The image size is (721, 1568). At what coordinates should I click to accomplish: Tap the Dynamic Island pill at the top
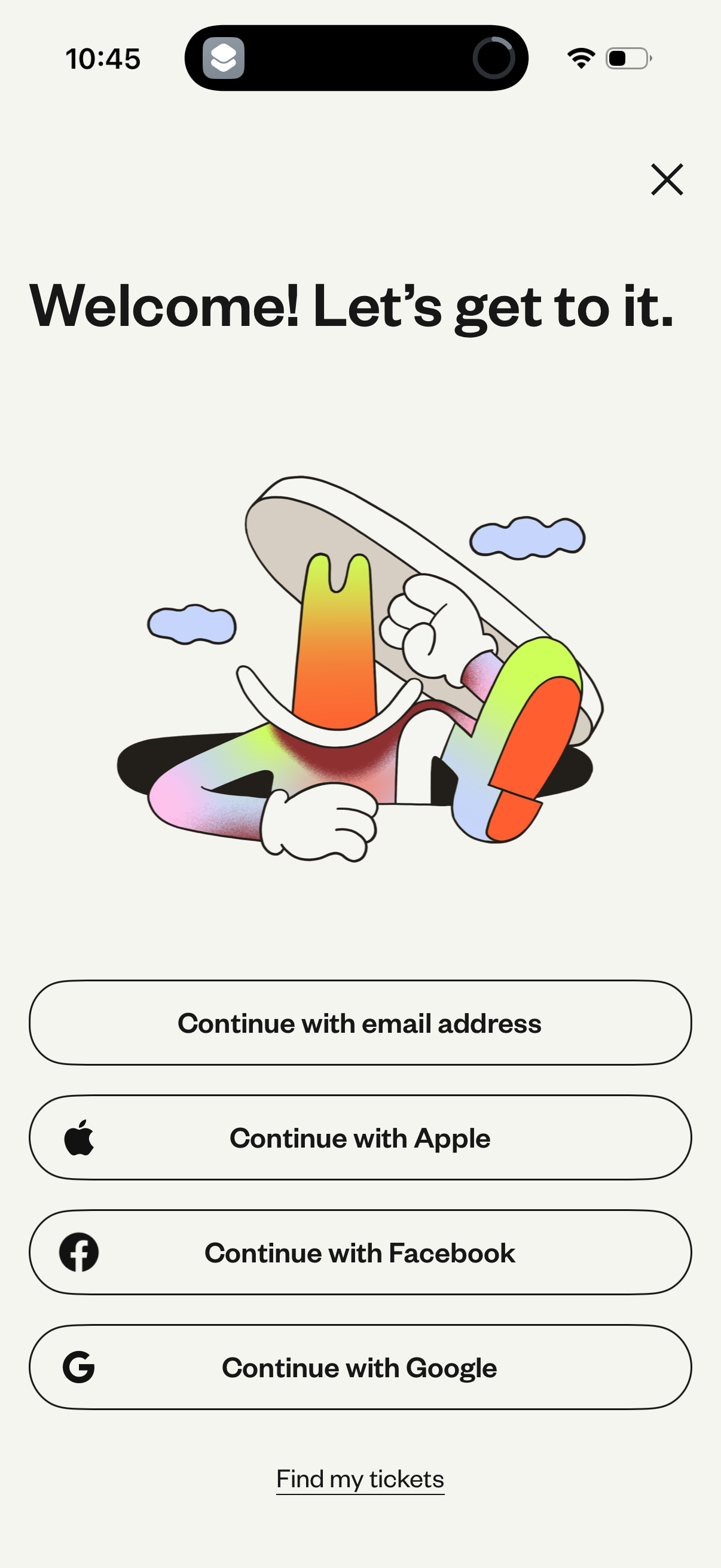pos(359,59)
